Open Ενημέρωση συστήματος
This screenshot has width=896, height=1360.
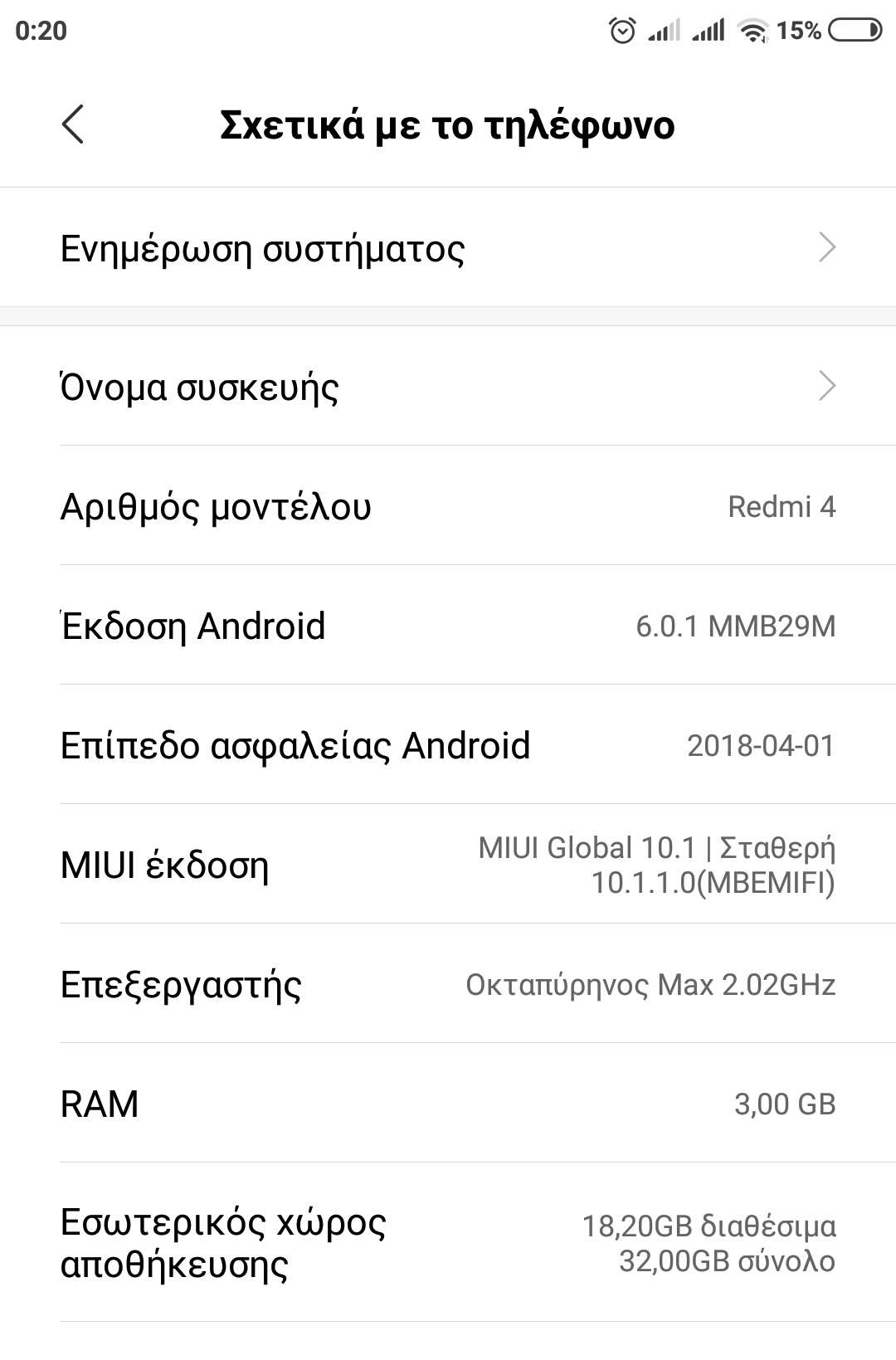click(448, 248)
